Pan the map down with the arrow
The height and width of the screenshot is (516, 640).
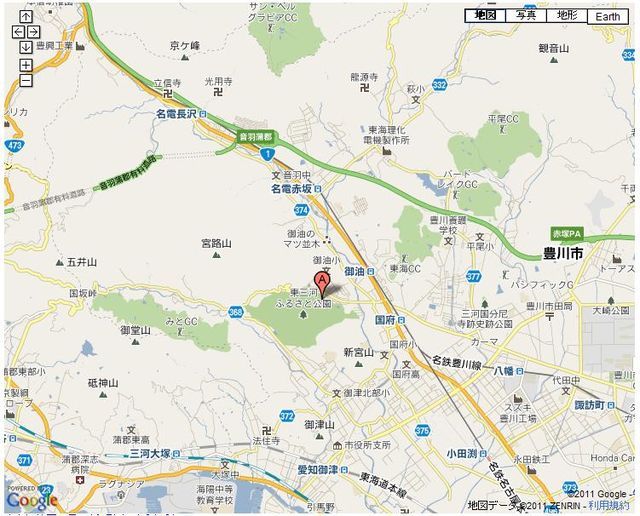pyautogui.click(x=25, y=47)
